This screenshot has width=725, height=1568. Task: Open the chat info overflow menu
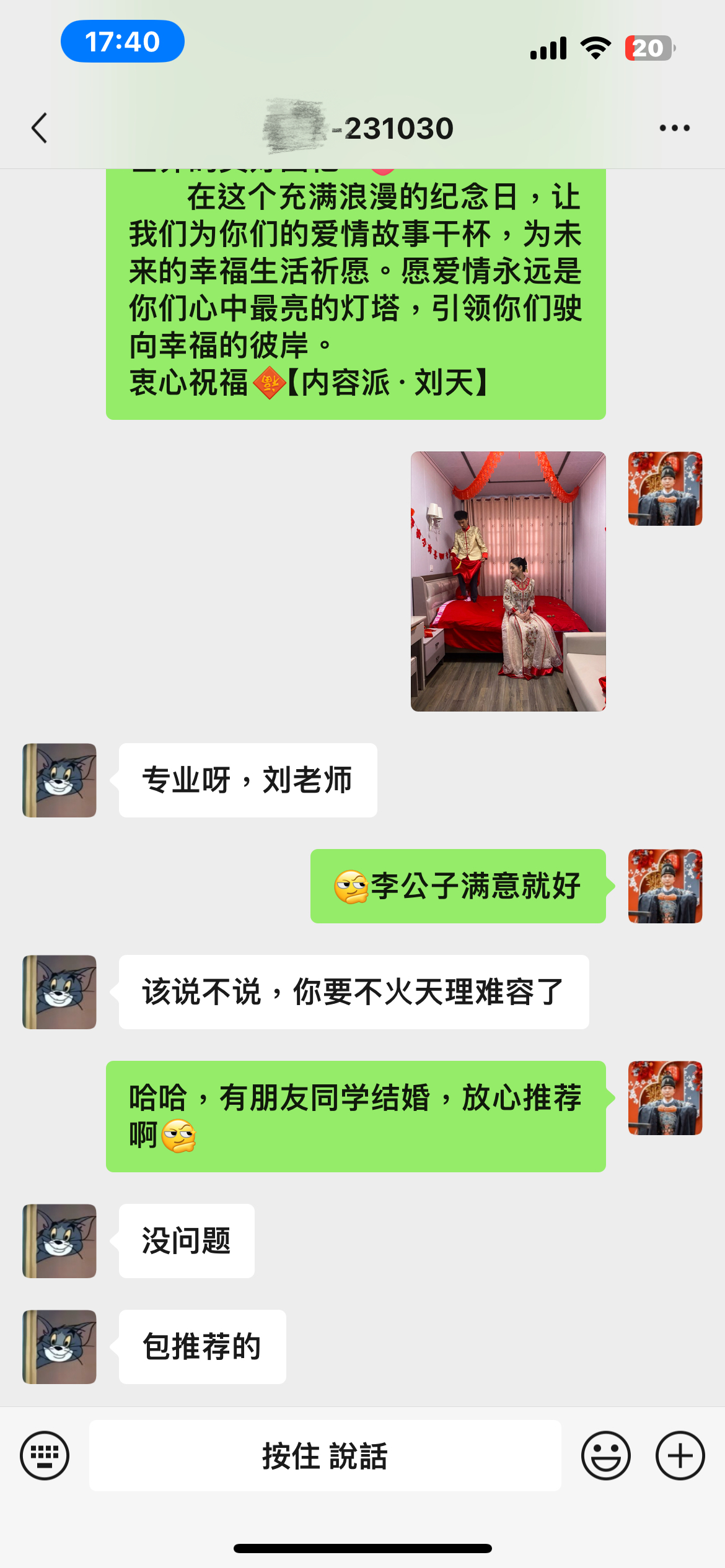click(x=674, y=128)
